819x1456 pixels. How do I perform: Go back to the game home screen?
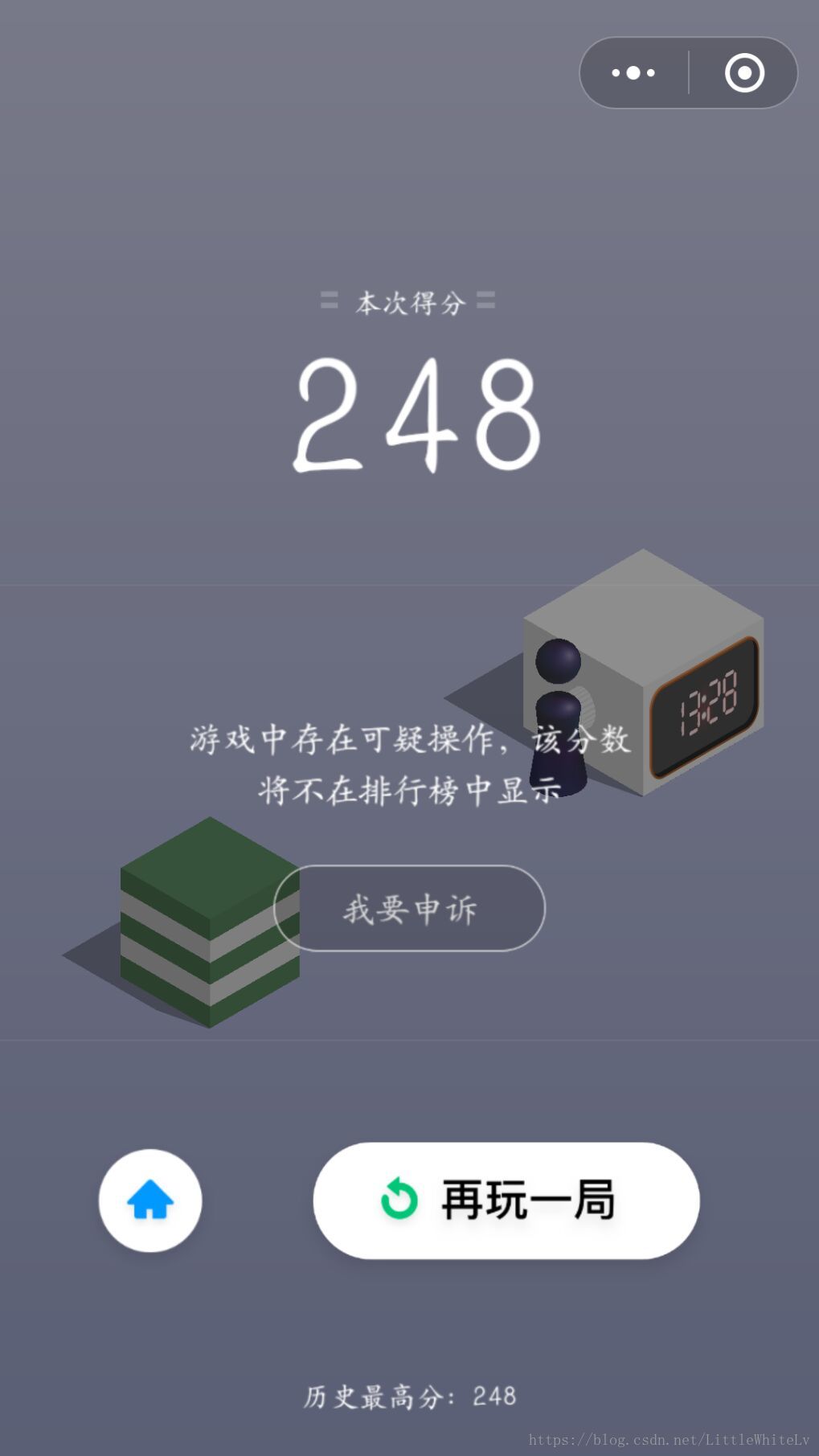tap(150, 1200)
